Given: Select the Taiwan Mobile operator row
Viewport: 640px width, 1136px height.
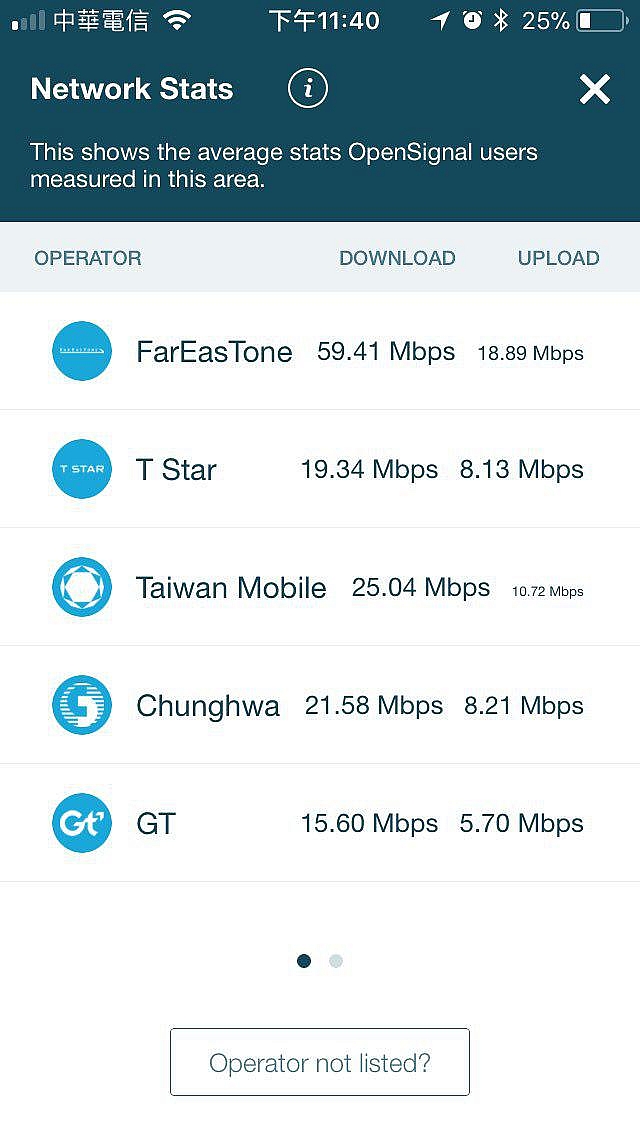Looking at the screenshot, I should 320,587.
